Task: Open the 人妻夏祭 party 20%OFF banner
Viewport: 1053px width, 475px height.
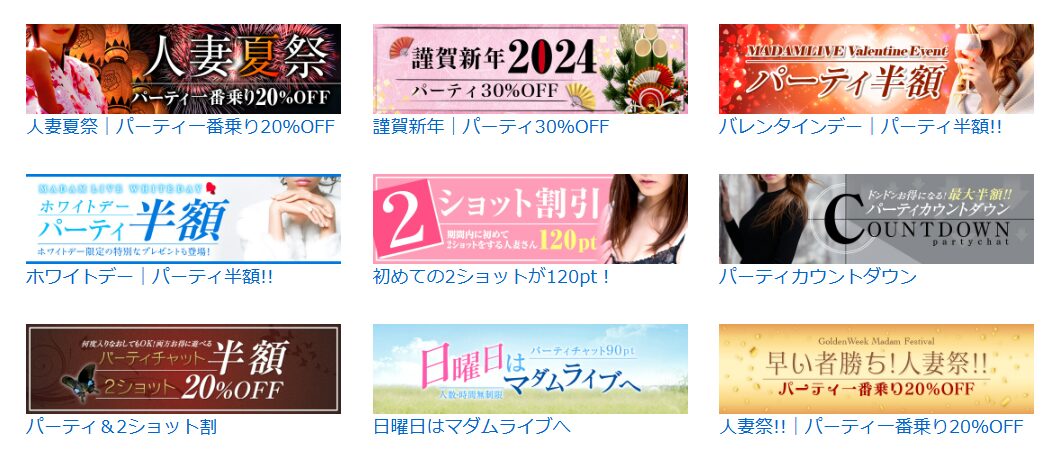Action: pos(183,69)
